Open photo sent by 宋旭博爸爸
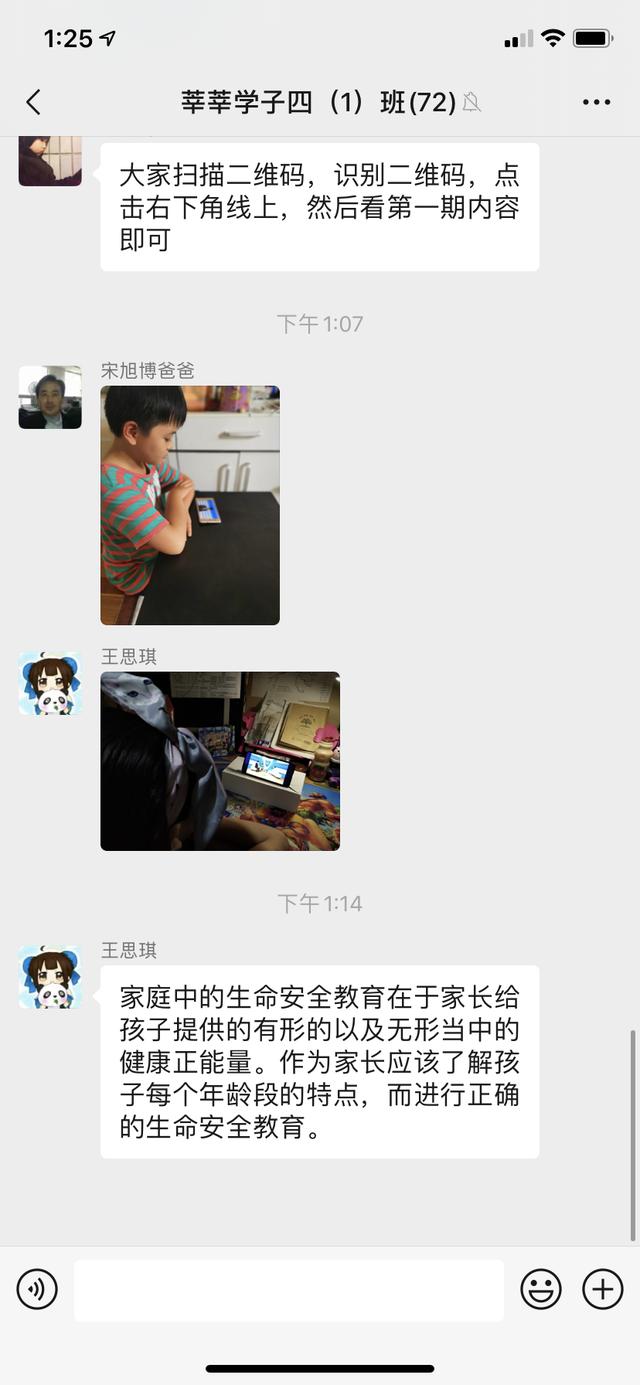The height and width of the screenshot is (1385, 640). (x=190, y=505)
